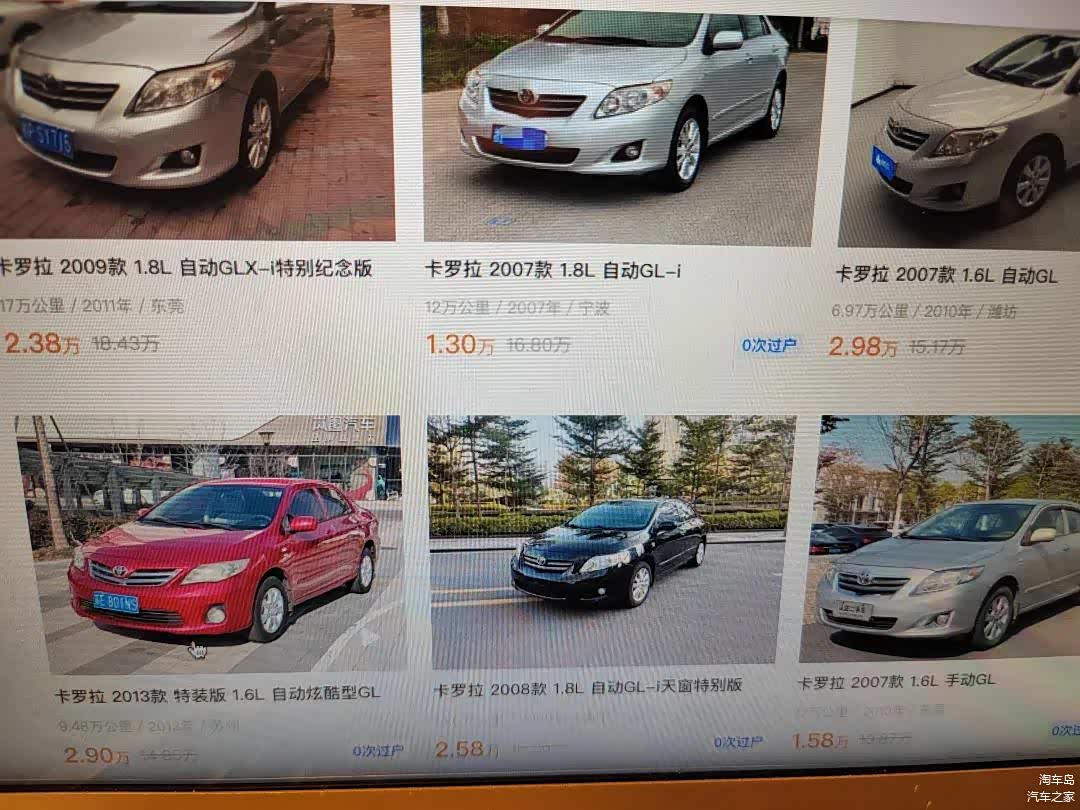View the 卡罗拉 2007款 1.6L 手动GL listing

(896, 681)
